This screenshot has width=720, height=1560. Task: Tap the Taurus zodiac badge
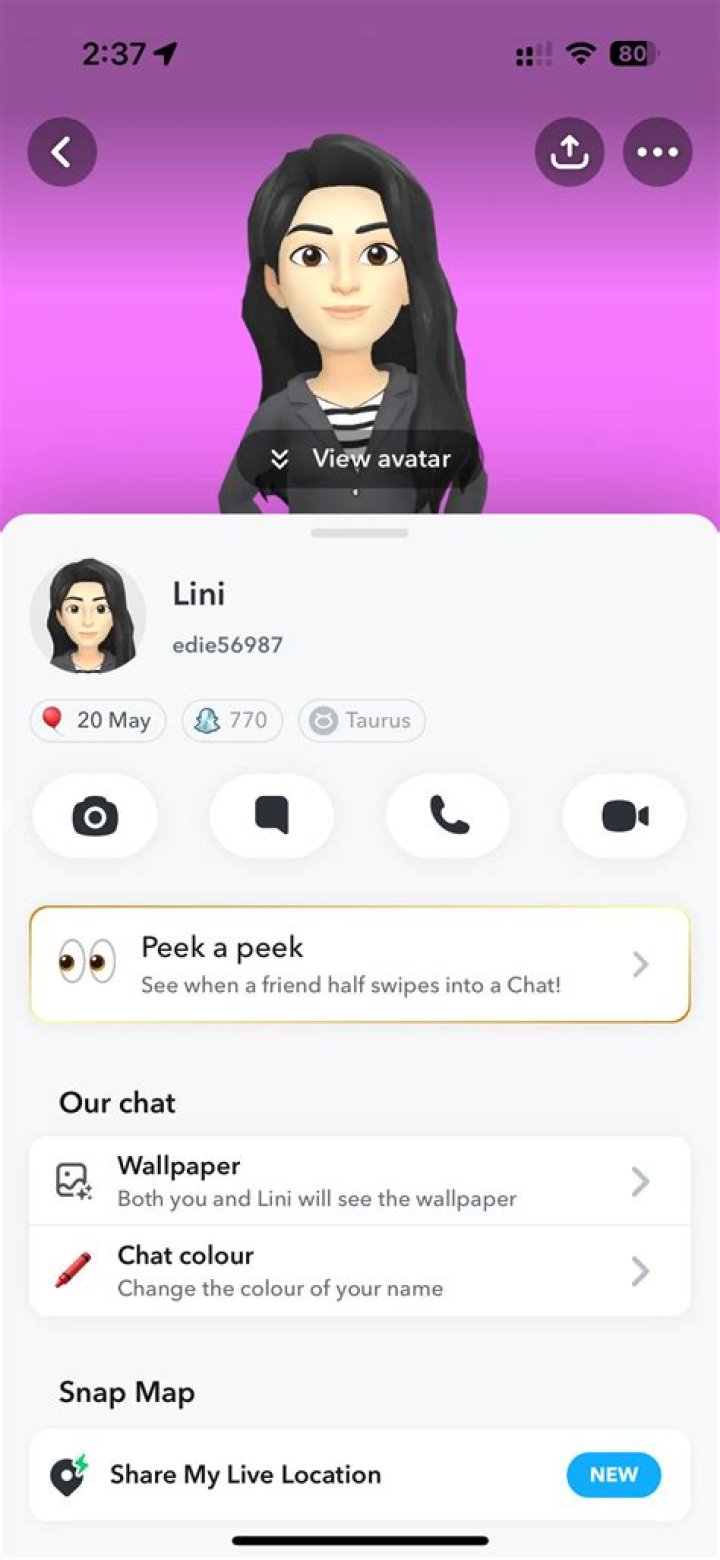click(361, 720)
